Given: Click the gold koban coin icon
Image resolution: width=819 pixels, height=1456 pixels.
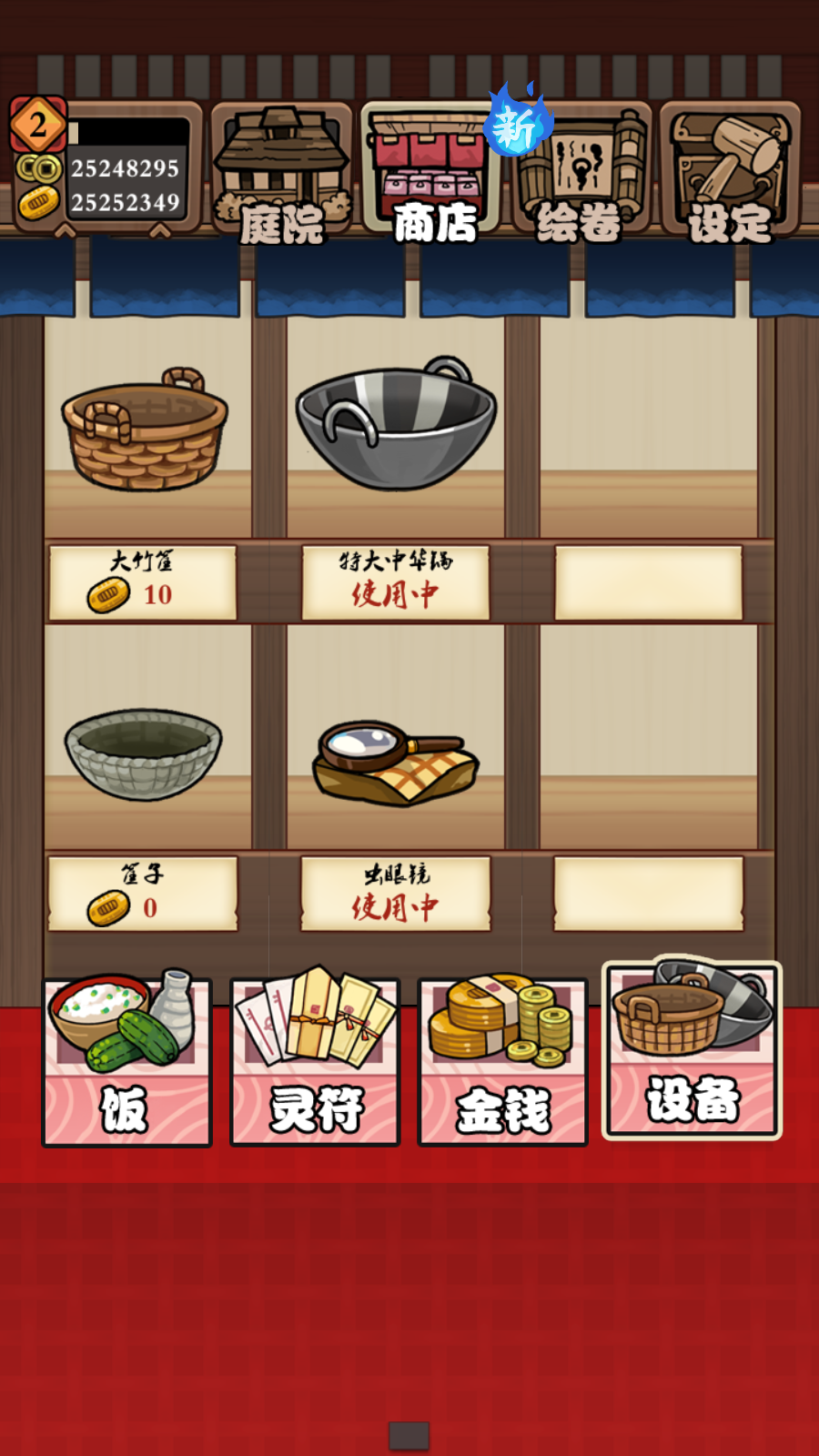Looking at the screenshot, I should pos(38,202).
